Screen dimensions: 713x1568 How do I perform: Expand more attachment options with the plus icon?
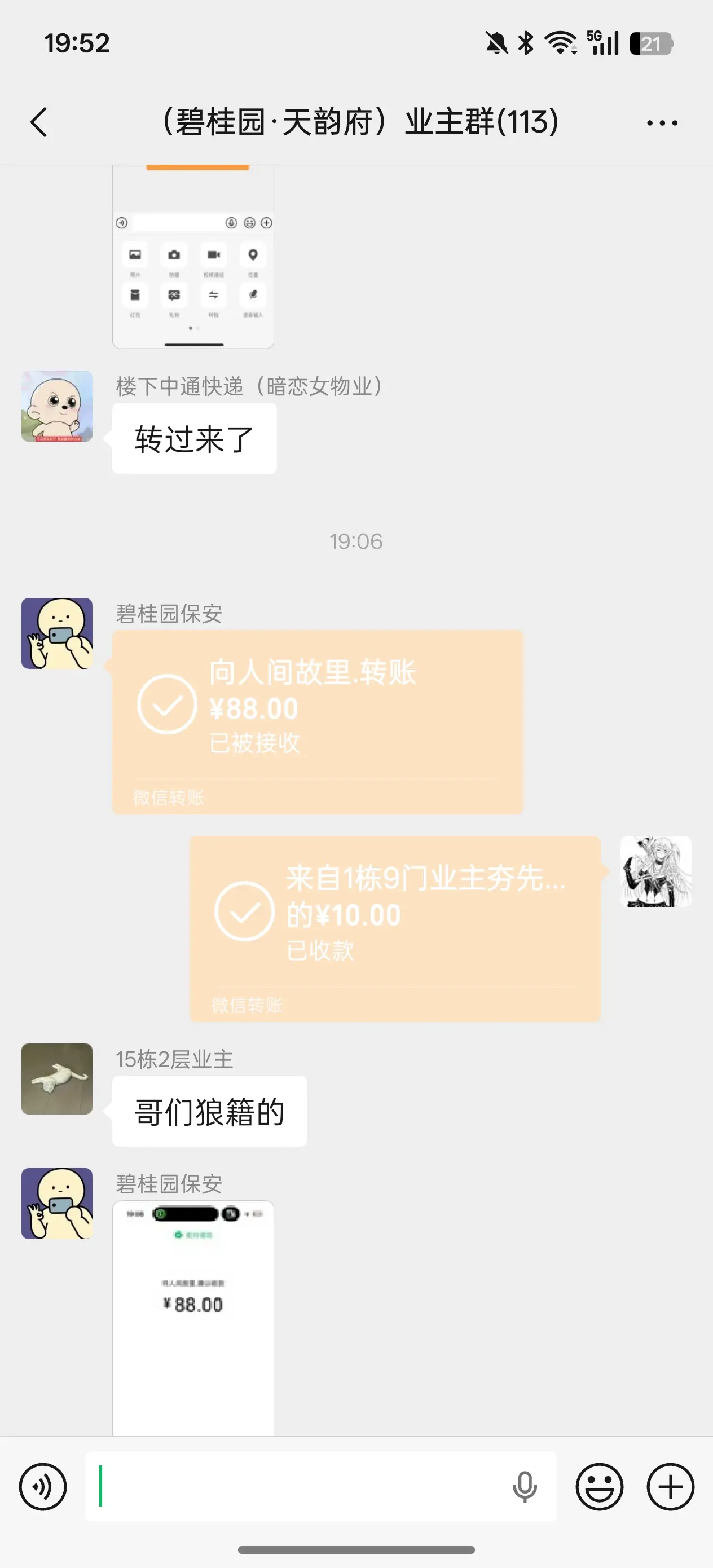pos(670,1487)
